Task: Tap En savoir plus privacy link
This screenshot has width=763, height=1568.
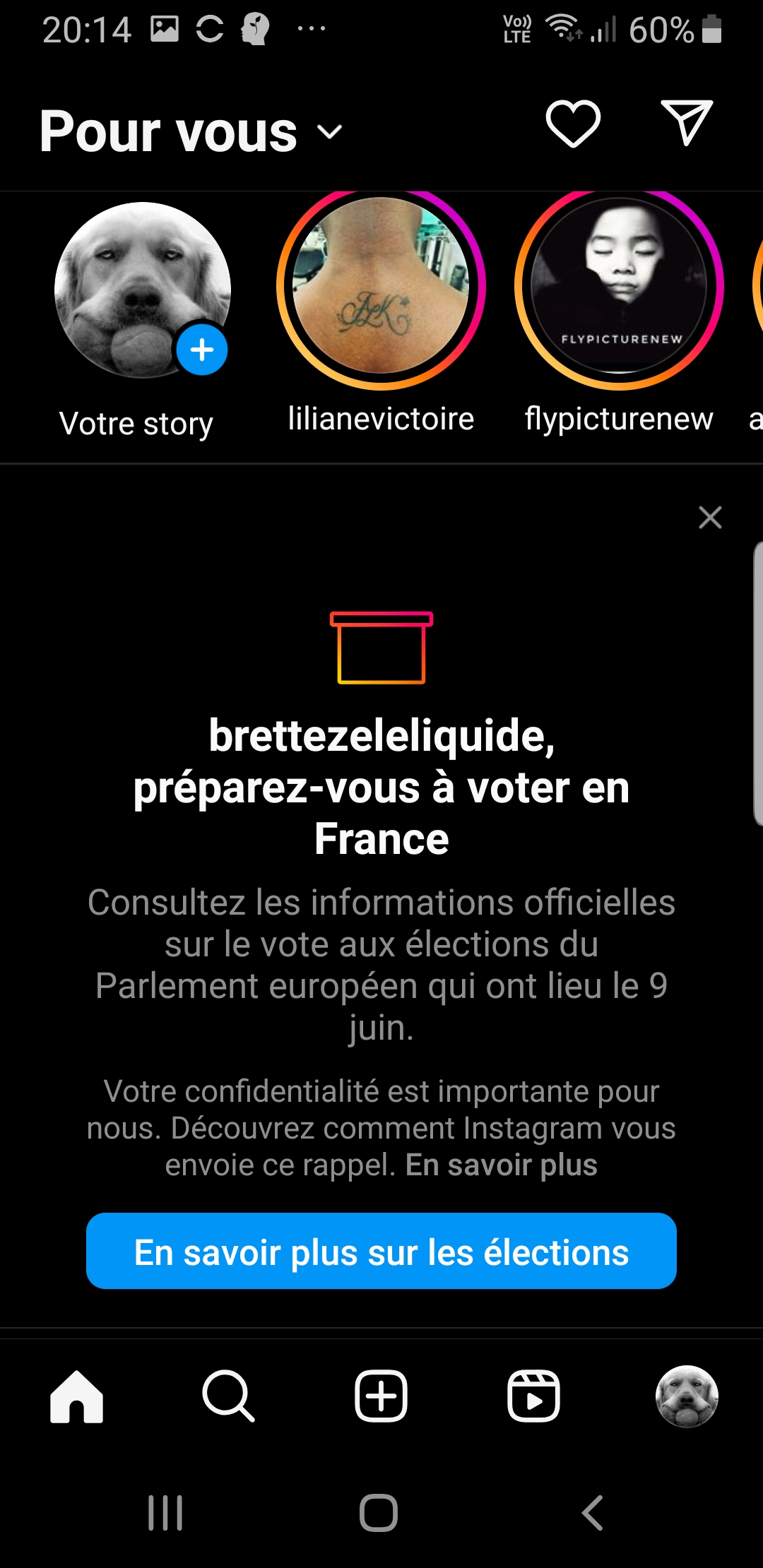Action: (x=501, y=1165)
